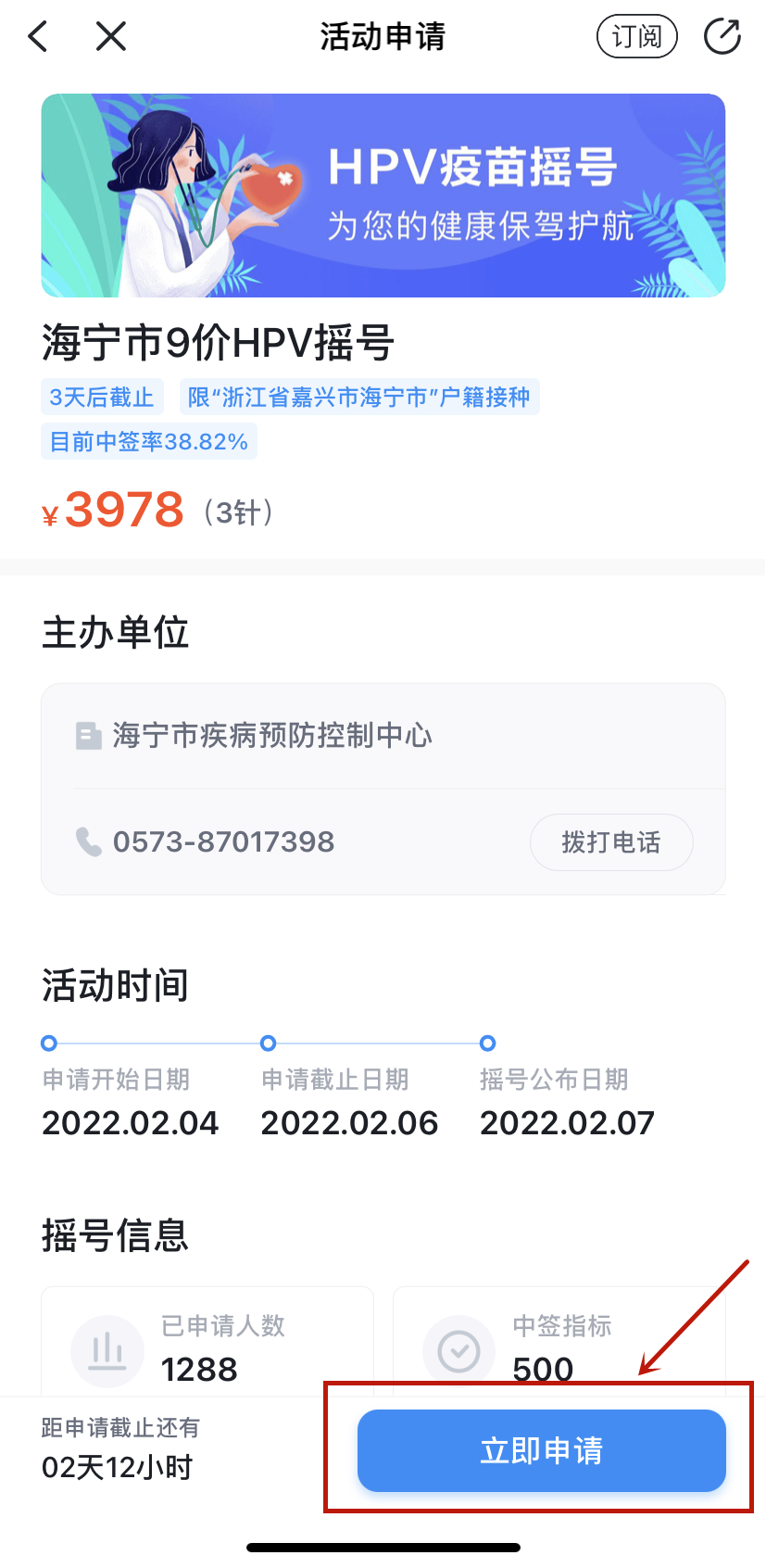Share this page via the share icon

(x=722, y=37)
